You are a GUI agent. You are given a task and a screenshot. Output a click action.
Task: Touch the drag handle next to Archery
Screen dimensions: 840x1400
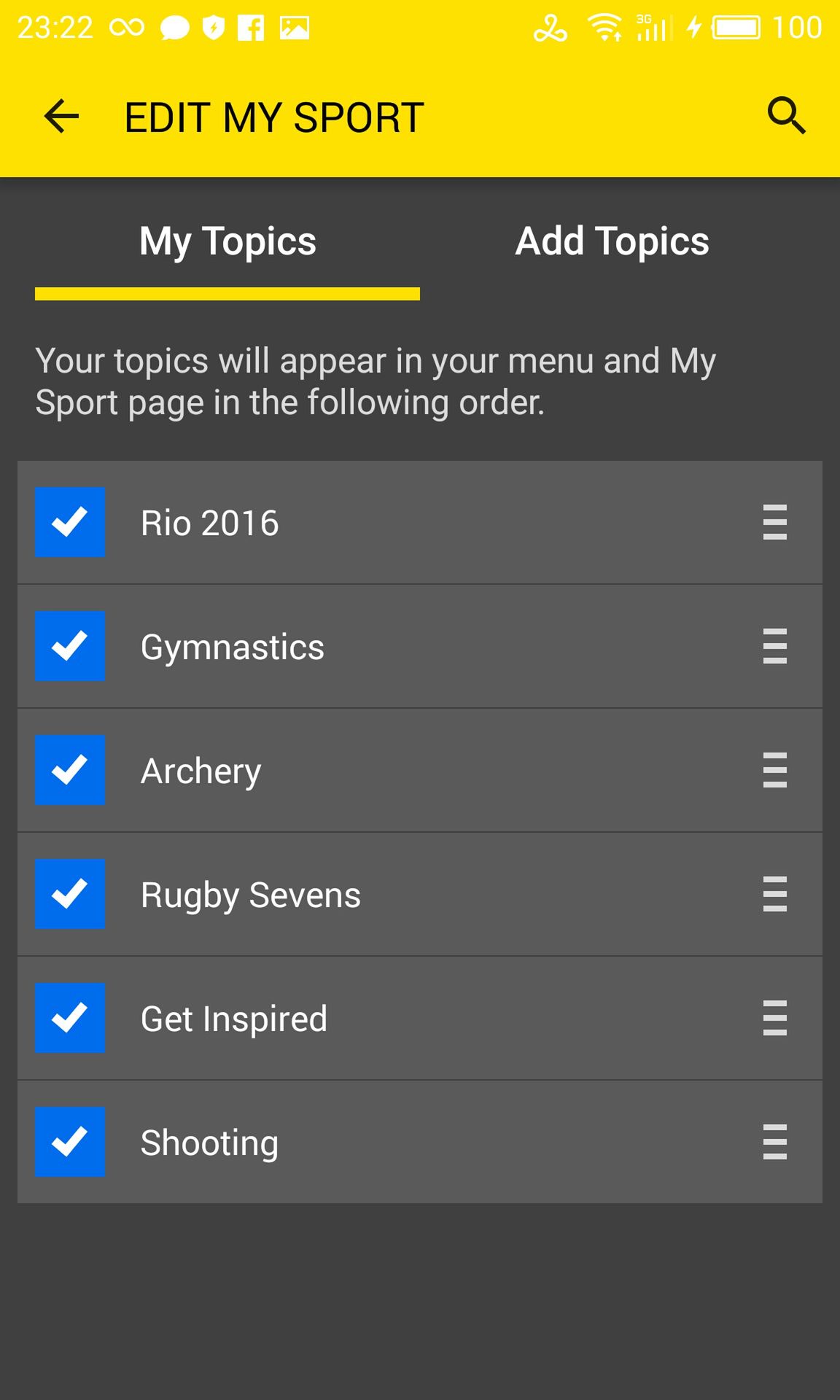click(x=775, y=770)
